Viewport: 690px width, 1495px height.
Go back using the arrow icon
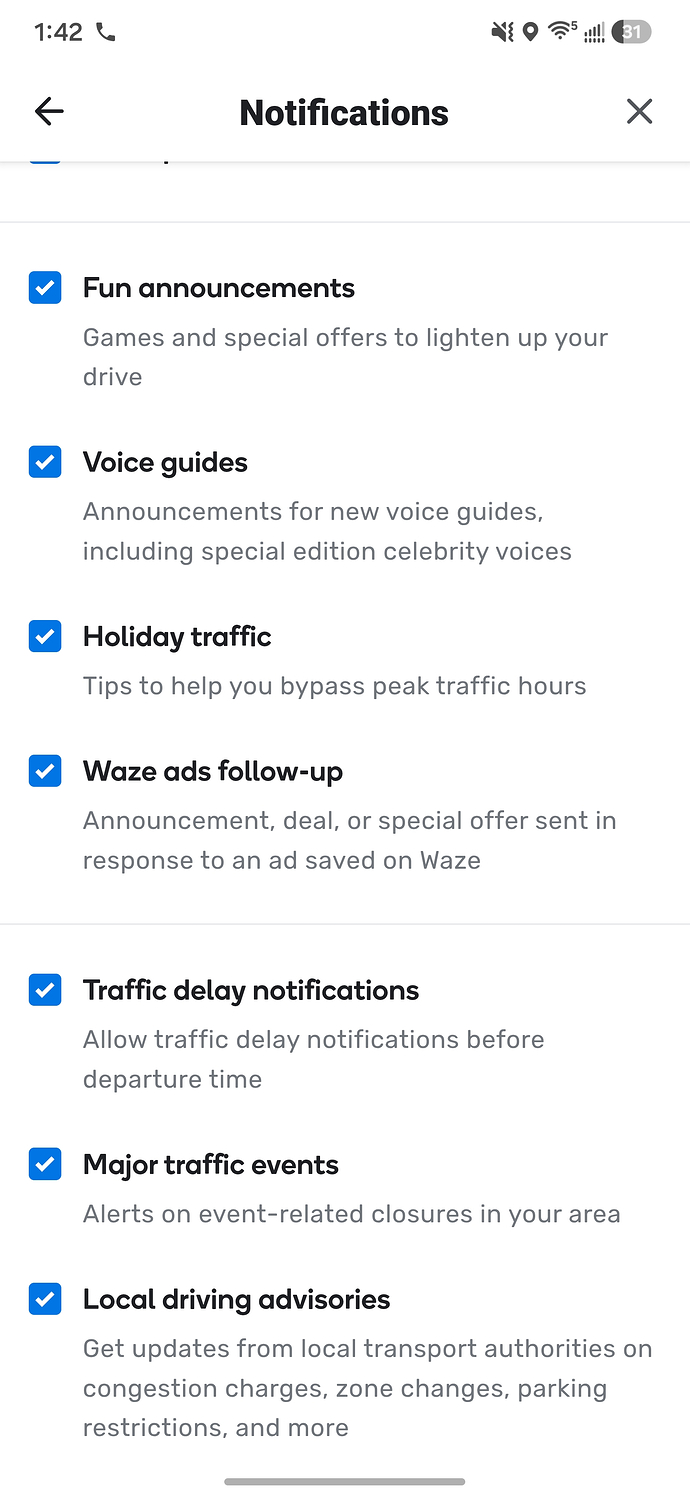(x=49, y=112)
